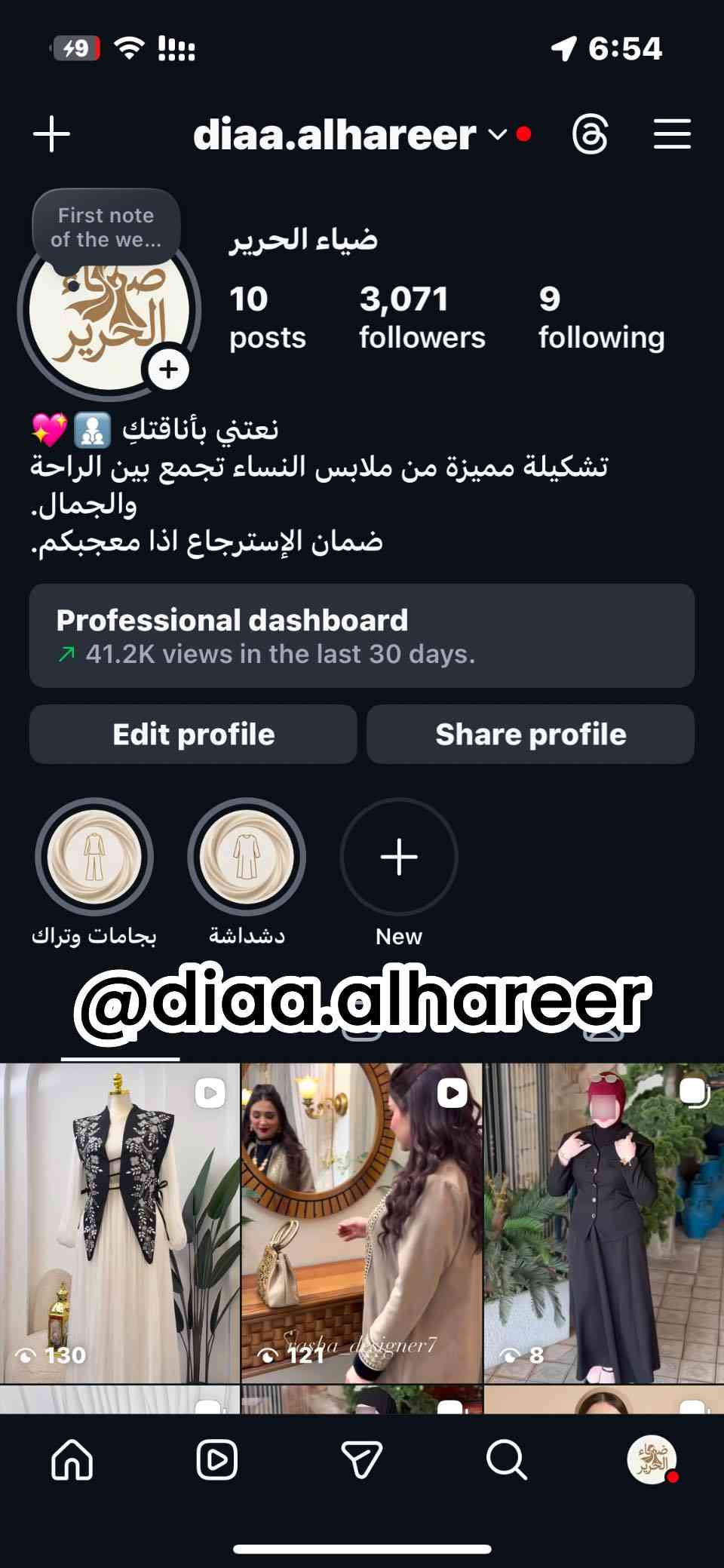
Task: View the 9 following list
Action: click(601, 318)
